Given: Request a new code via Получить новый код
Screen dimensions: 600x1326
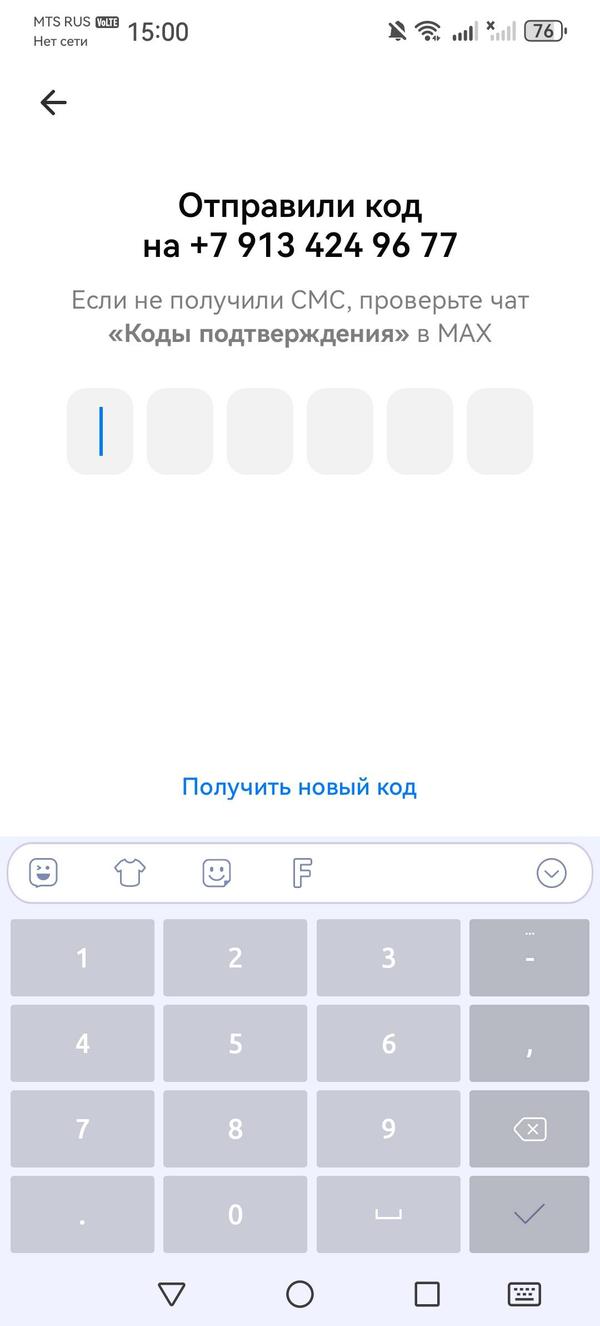Looking at the screenshot, I should pos(299,787).
